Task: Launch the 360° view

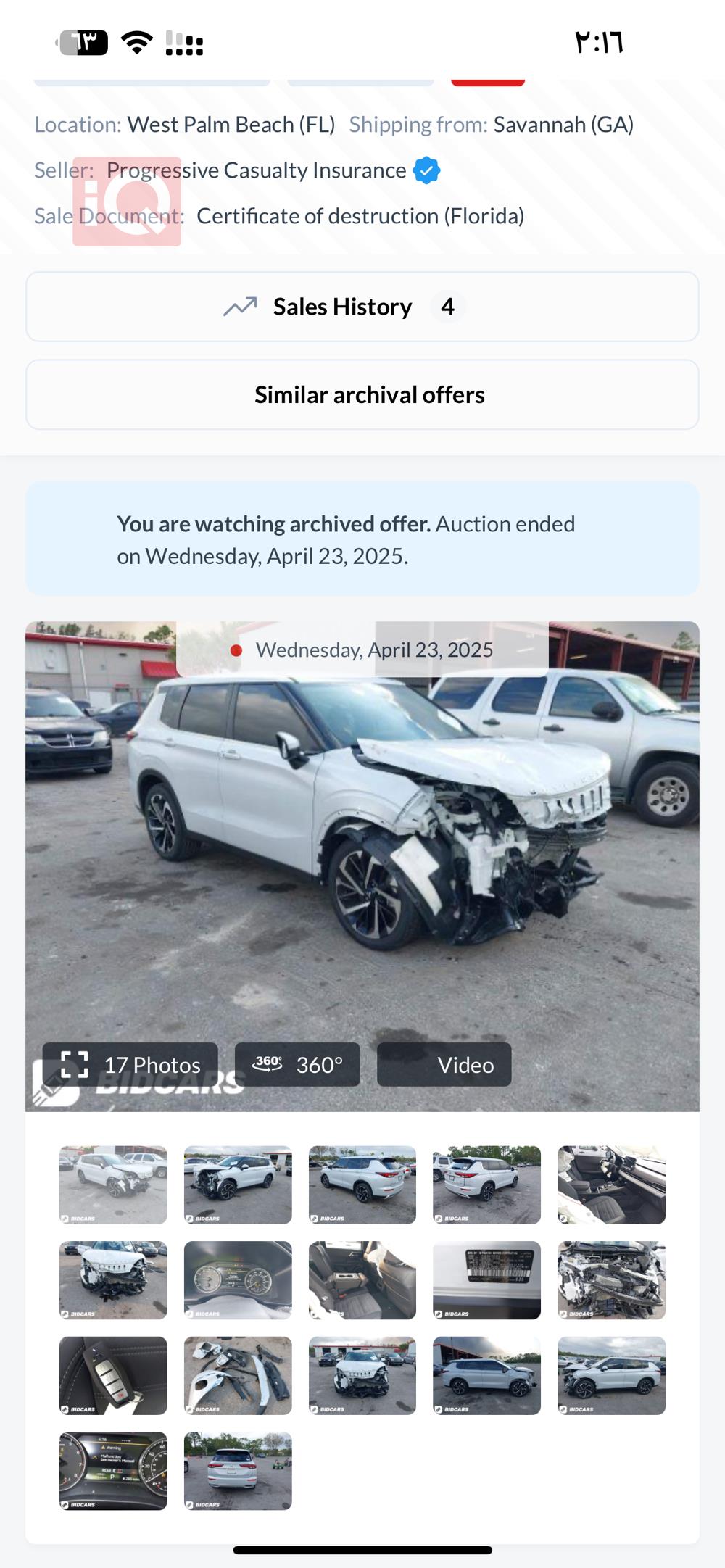Action: coord(297,1064)
